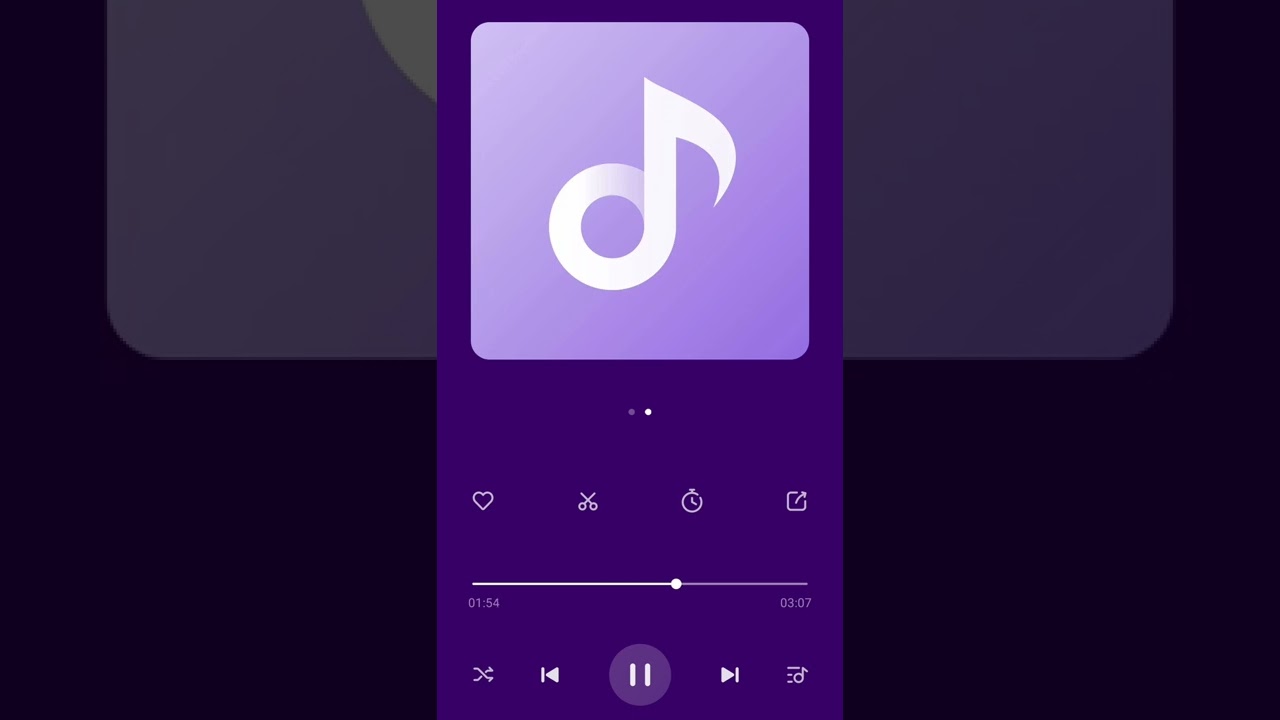Image resolution: width=1280 pixels, height=720 pixels.
Task: Open the playback queue list
Action: click(x=797, y=675)
